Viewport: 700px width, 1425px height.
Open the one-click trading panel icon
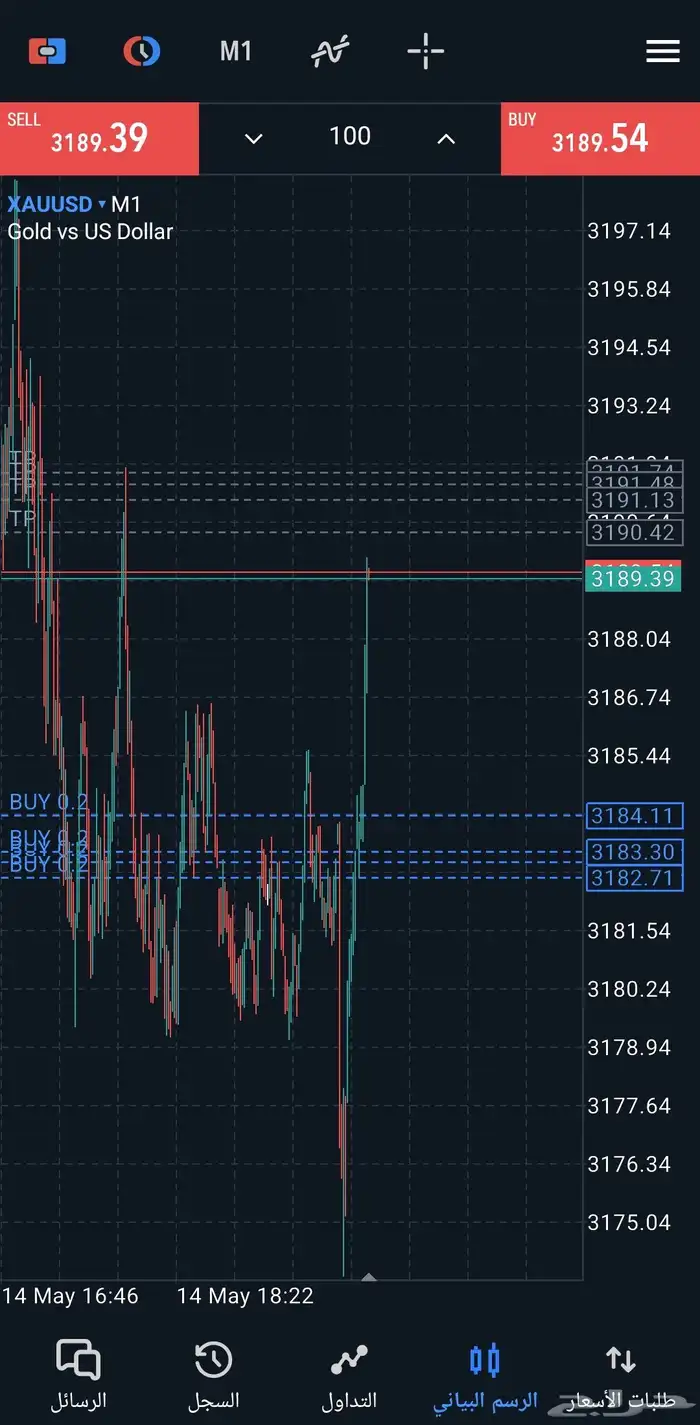(47, 51)
